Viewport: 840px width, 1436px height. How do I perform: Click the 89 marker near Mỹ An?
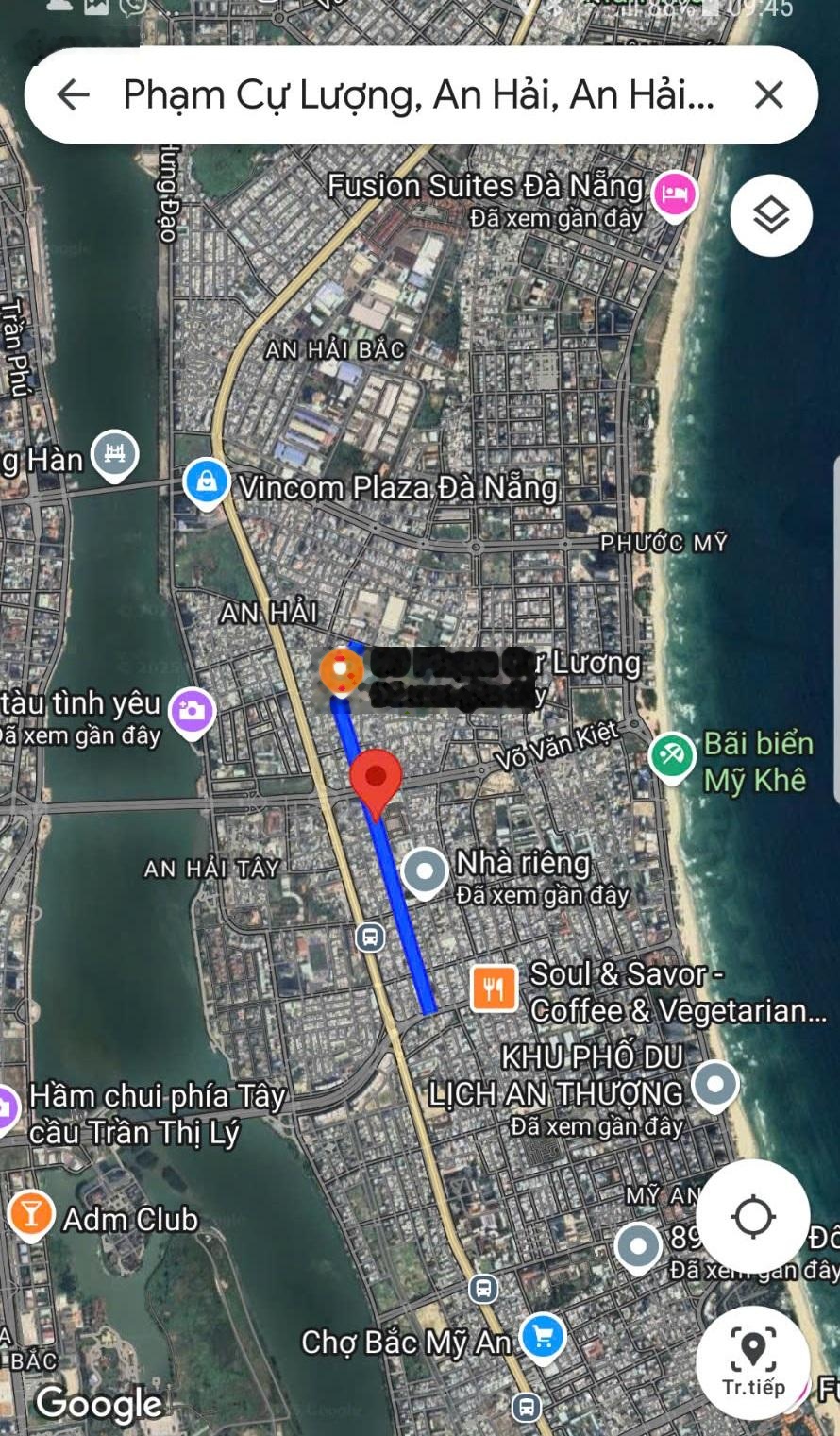click(x=635, y=1244)
